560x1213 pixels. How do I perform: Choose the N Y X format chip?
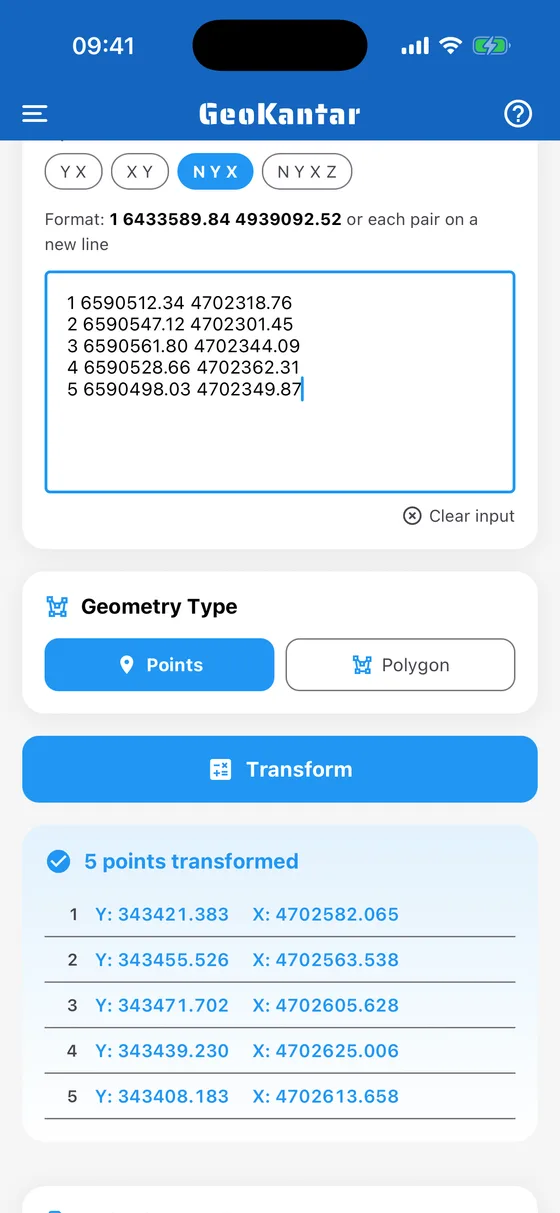216,172
